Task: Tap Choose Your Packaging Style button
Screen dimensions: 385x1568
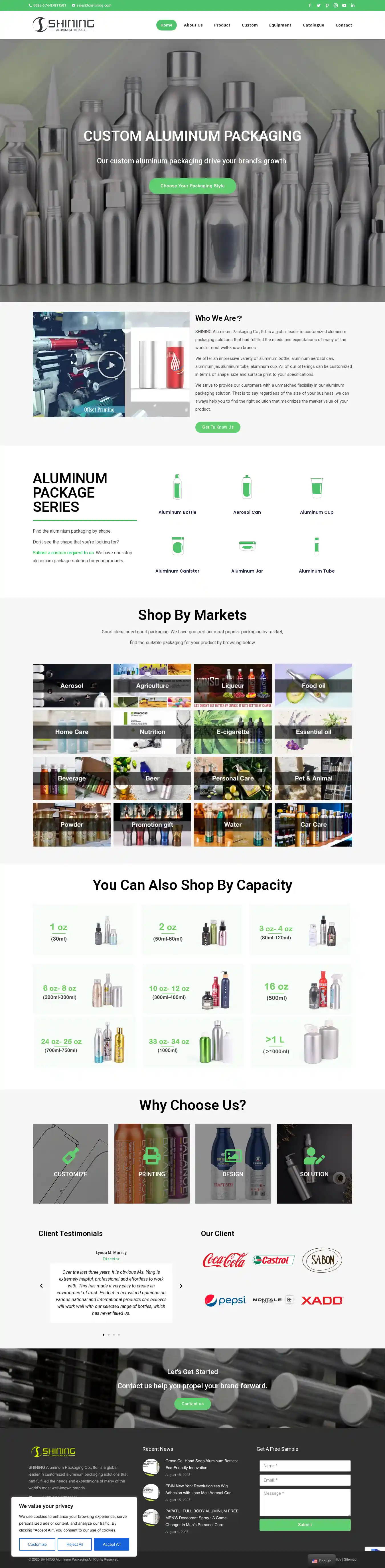Action: (193, 186)
